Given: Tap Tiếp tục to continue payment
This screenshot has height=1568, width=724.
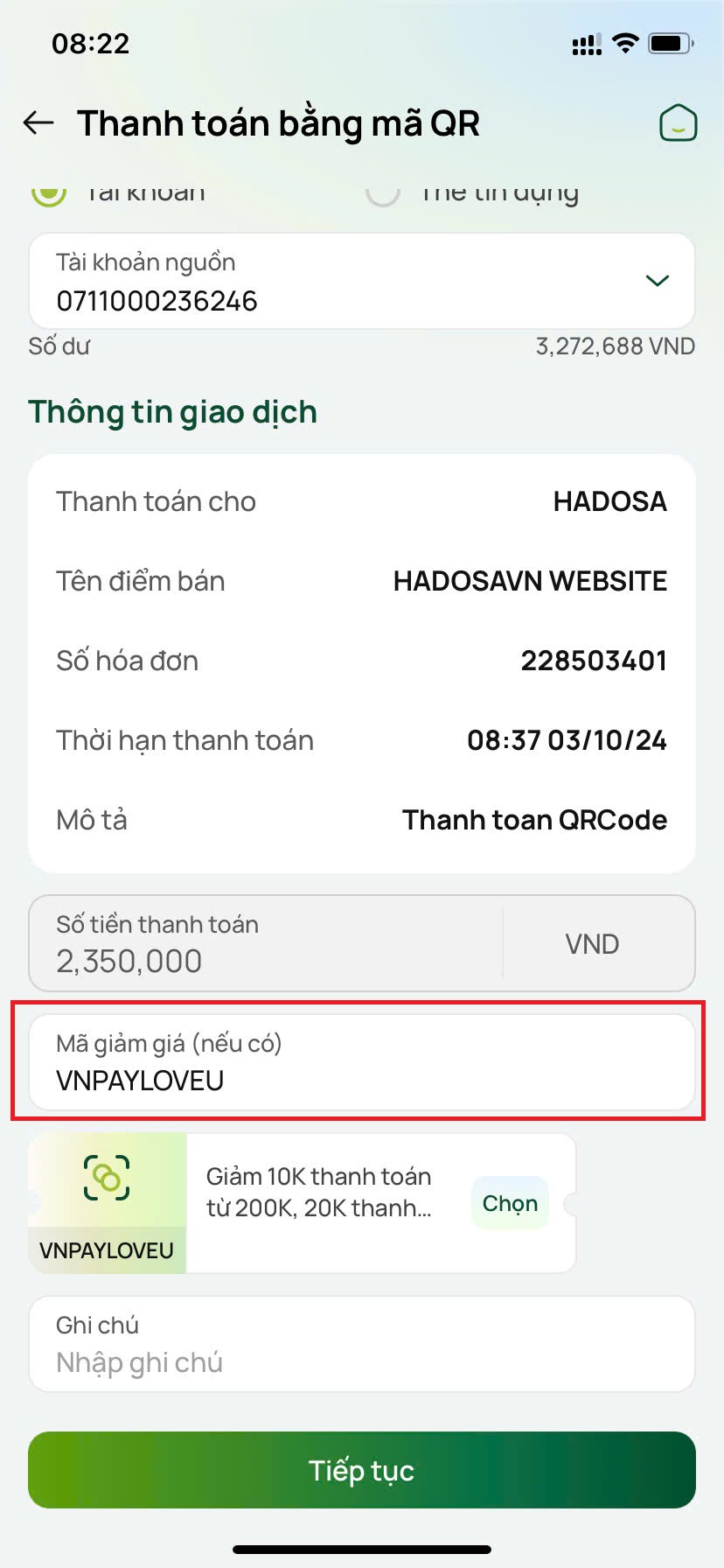Looking at the screenshot, I should (361, 1470).
